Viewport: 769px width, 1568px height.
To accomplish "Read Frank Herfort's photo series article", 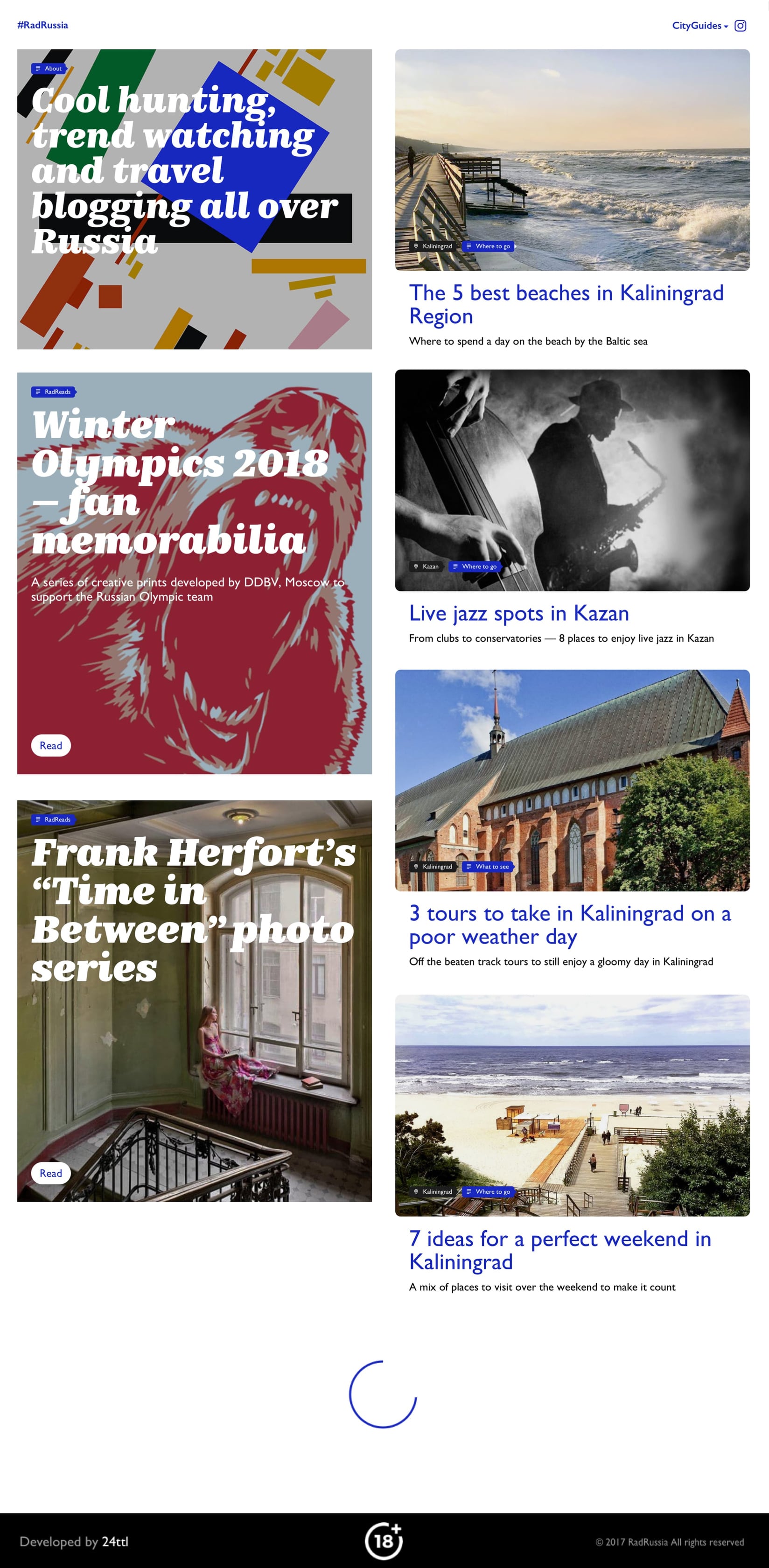I will tap(50, 1173).
